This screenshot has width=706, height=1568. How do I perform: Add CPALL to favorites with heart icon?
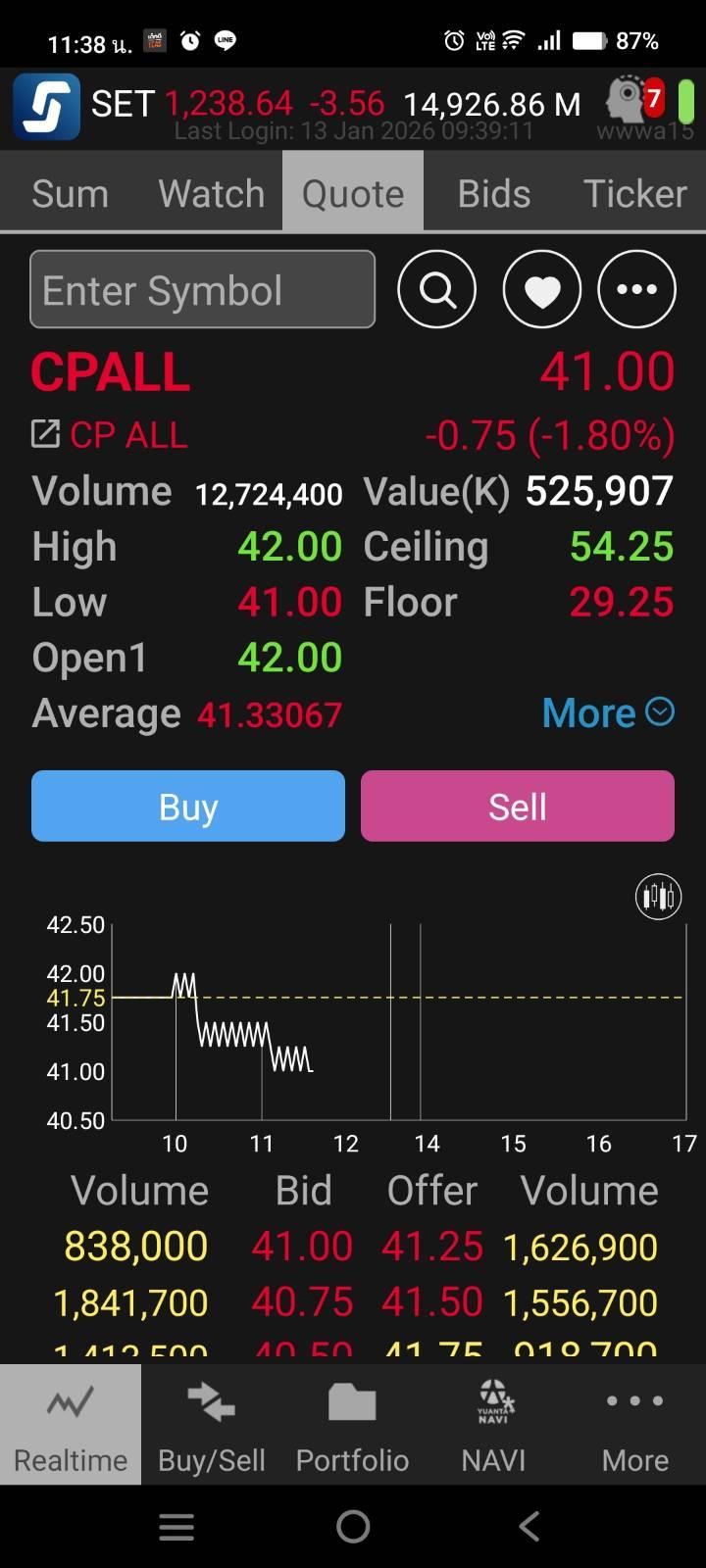point(541,289)
